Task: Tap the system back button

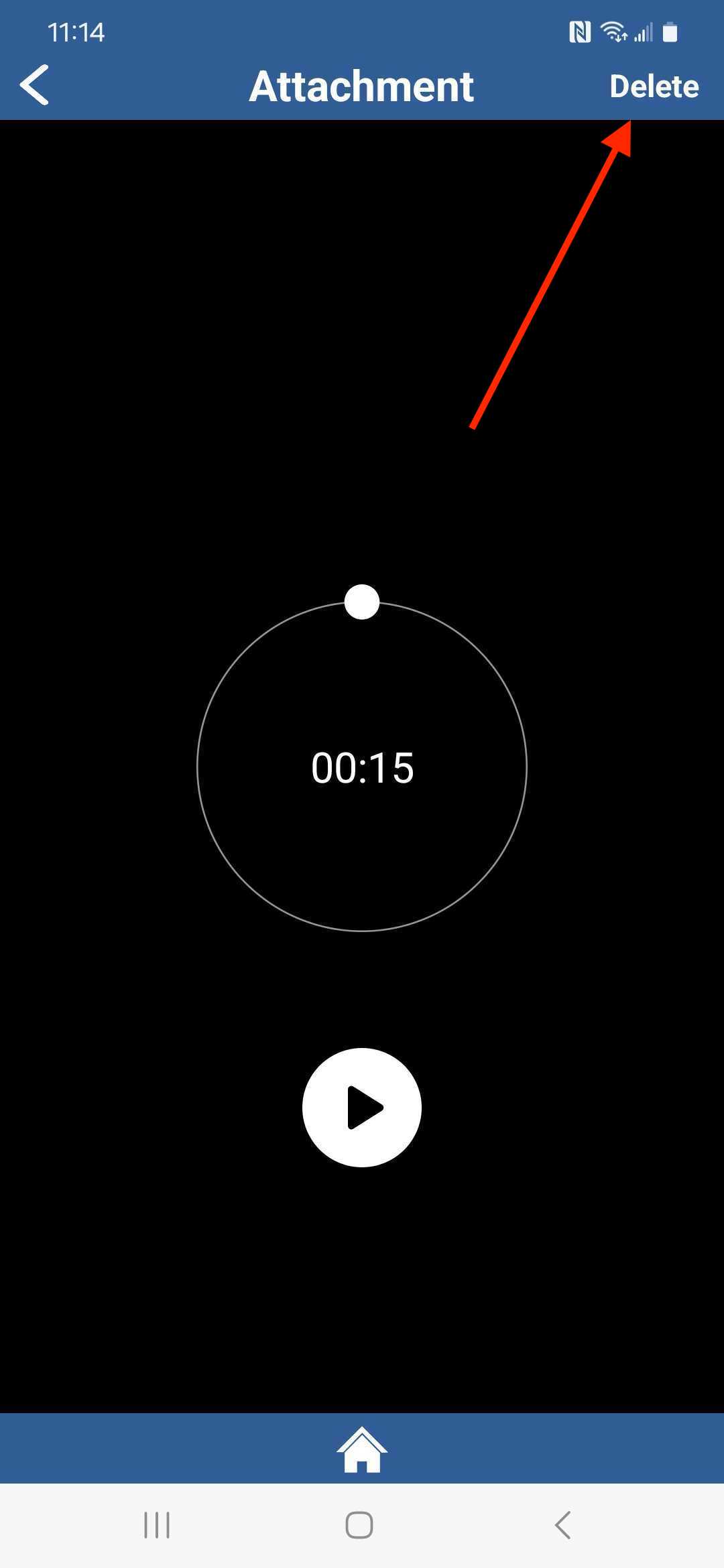Action: pos(562,1525)
